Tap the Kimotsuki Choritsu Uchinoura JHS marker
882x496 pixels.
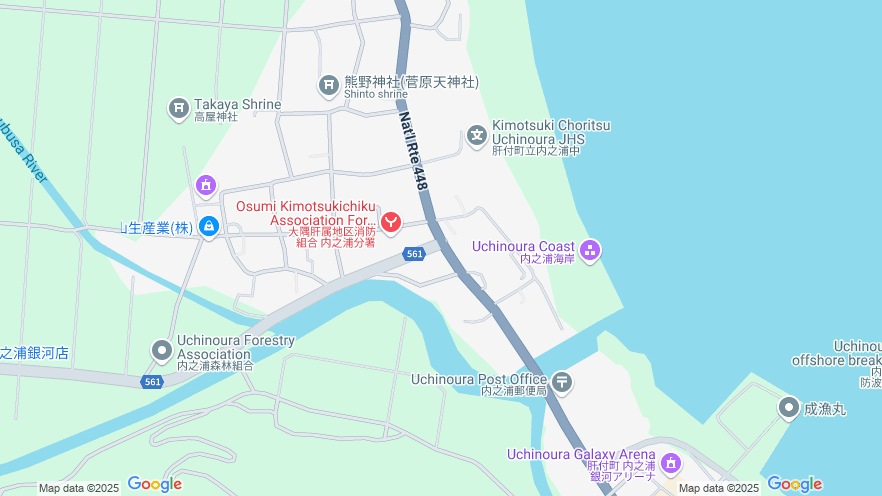click(477, 135)
